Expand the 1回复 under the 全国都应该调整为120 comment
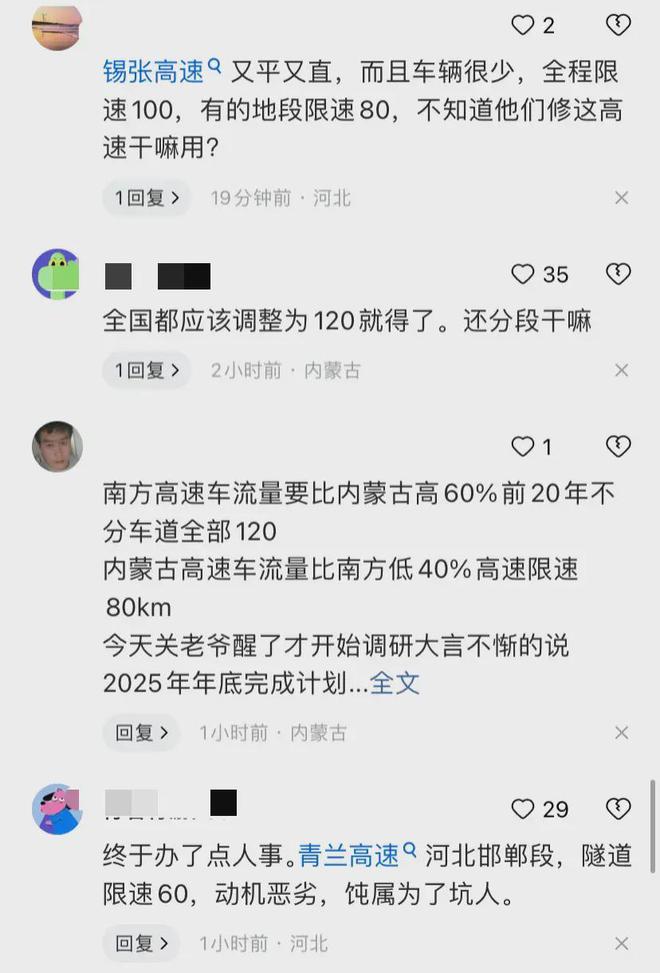Screen dimensions: 660x973 click(146, 371)
